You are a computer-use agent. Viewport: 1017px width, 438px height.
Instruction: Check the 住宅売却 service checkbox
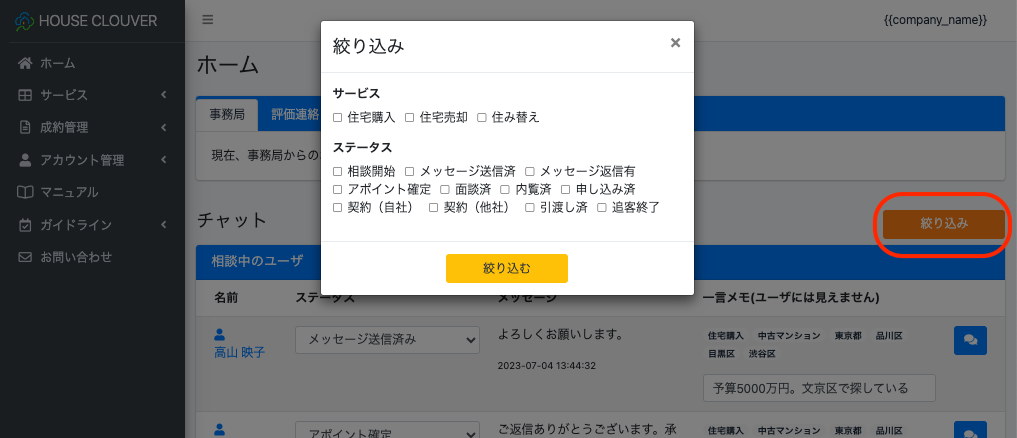point(409,118)
